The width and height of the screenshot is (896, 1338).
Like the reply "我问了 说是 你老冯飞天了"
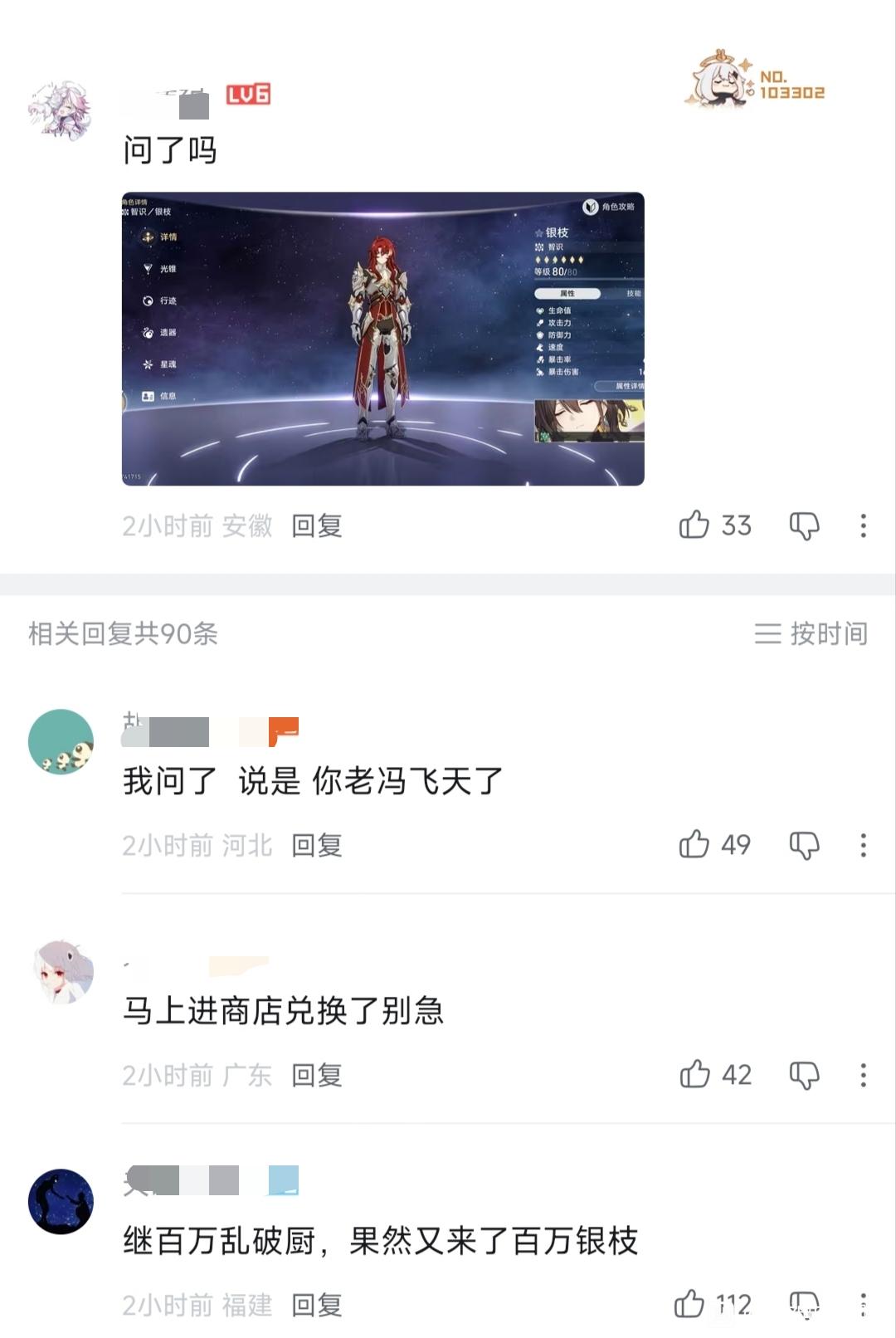coord(694,844)
